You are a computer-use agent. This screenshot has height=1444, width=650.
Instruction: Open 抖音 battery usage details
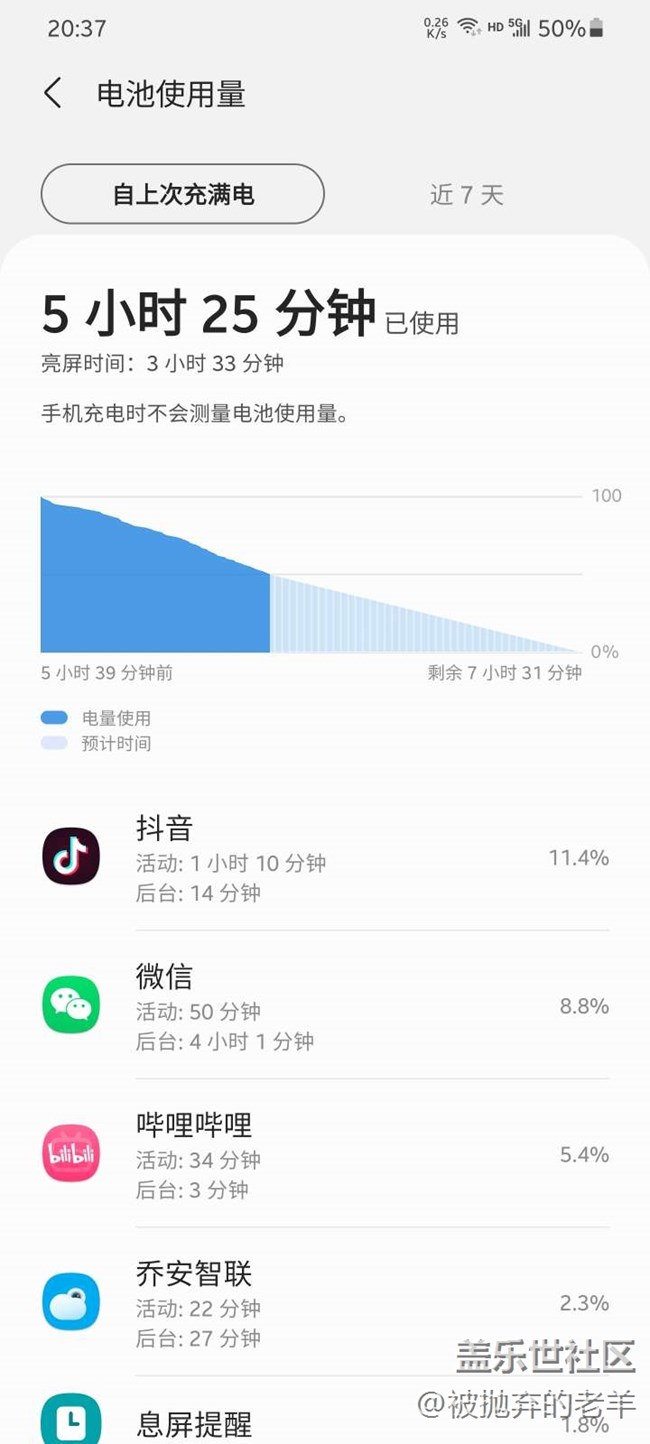(325, 858)
